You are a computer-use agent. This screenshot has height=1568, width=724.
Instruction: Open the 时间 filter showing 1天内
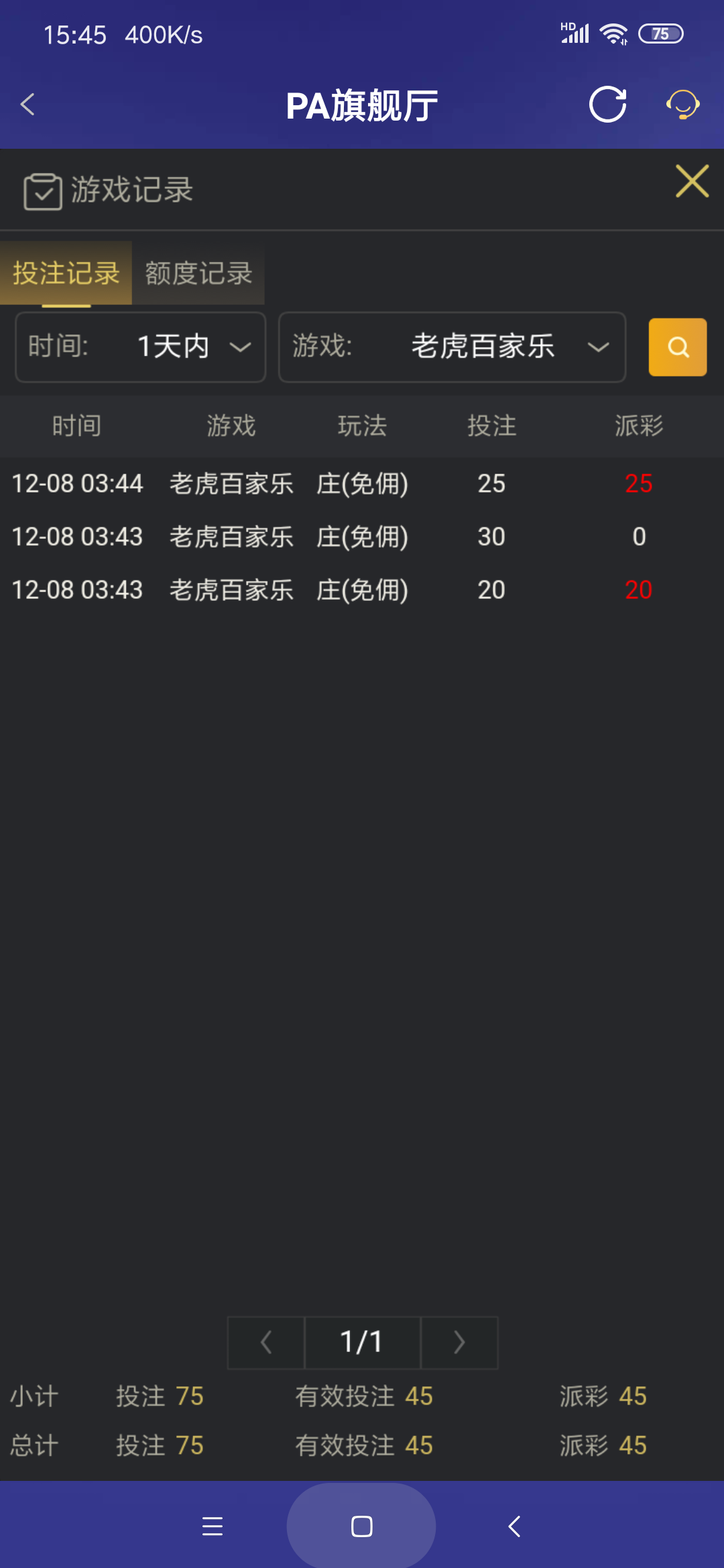[x=139, y=347]
